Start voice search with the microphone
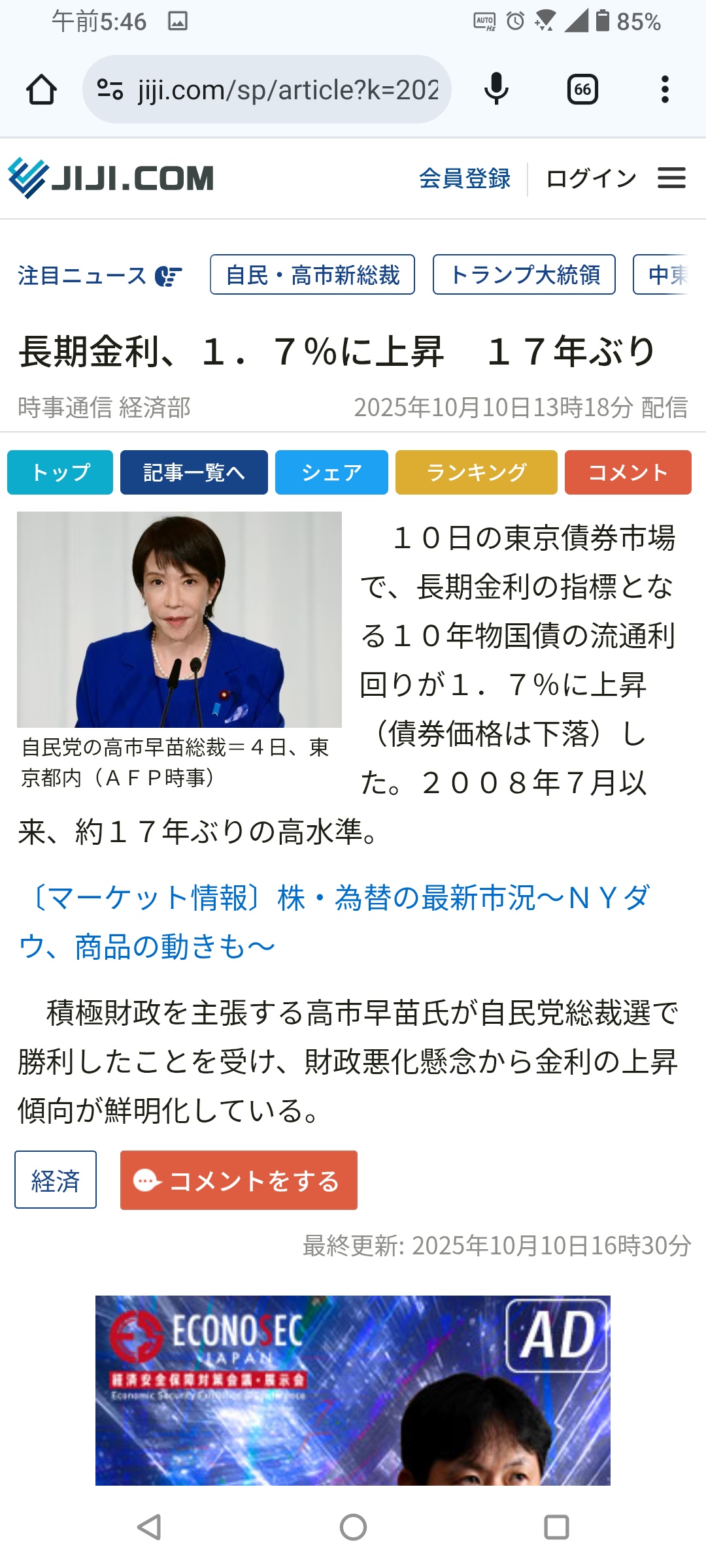The height and width of the screenshot is (1568, 706). (496, 90)
